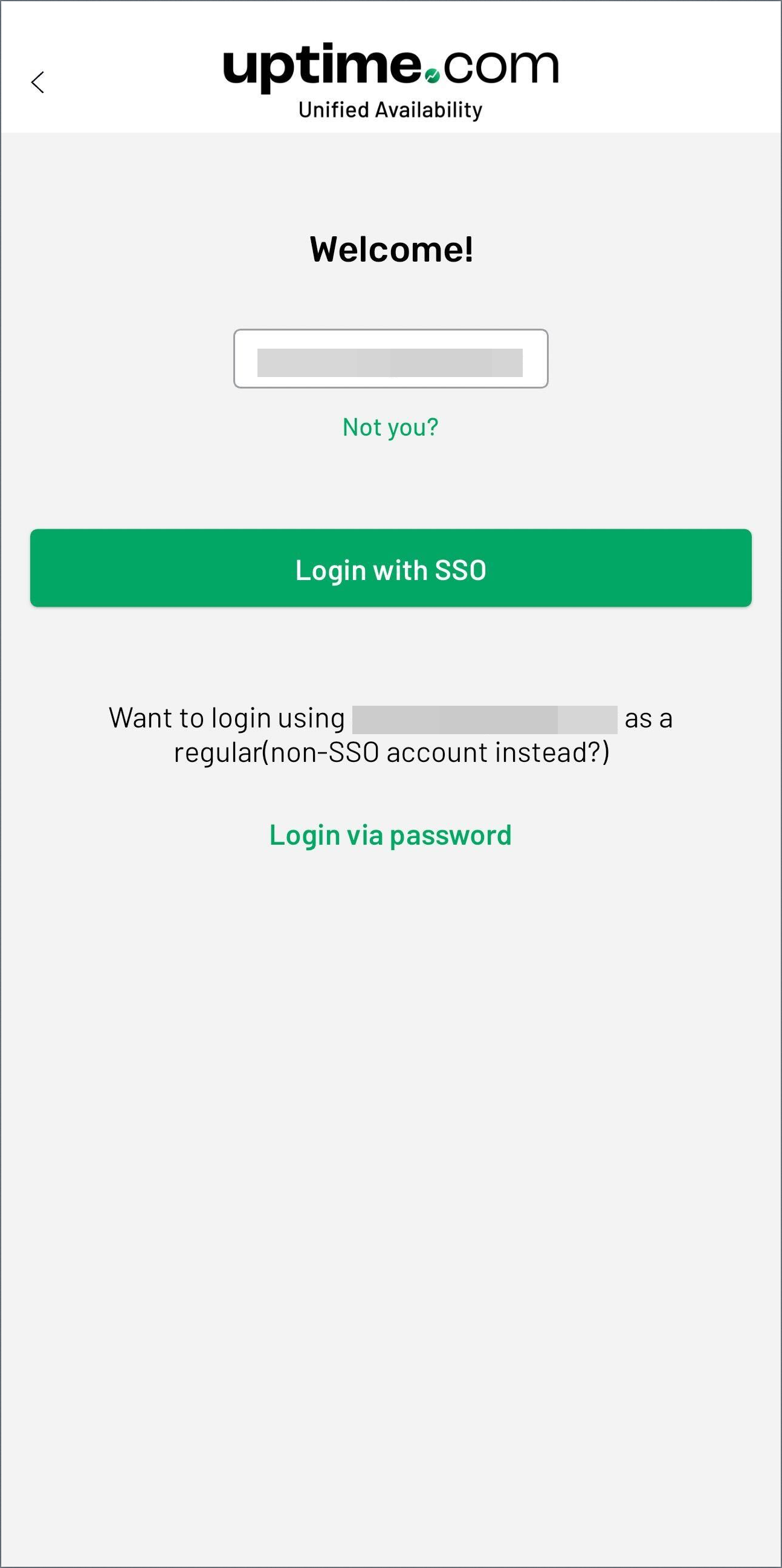Log in with SSO
The width and height of the screenshot is (782, 1568).
[390, 568]
